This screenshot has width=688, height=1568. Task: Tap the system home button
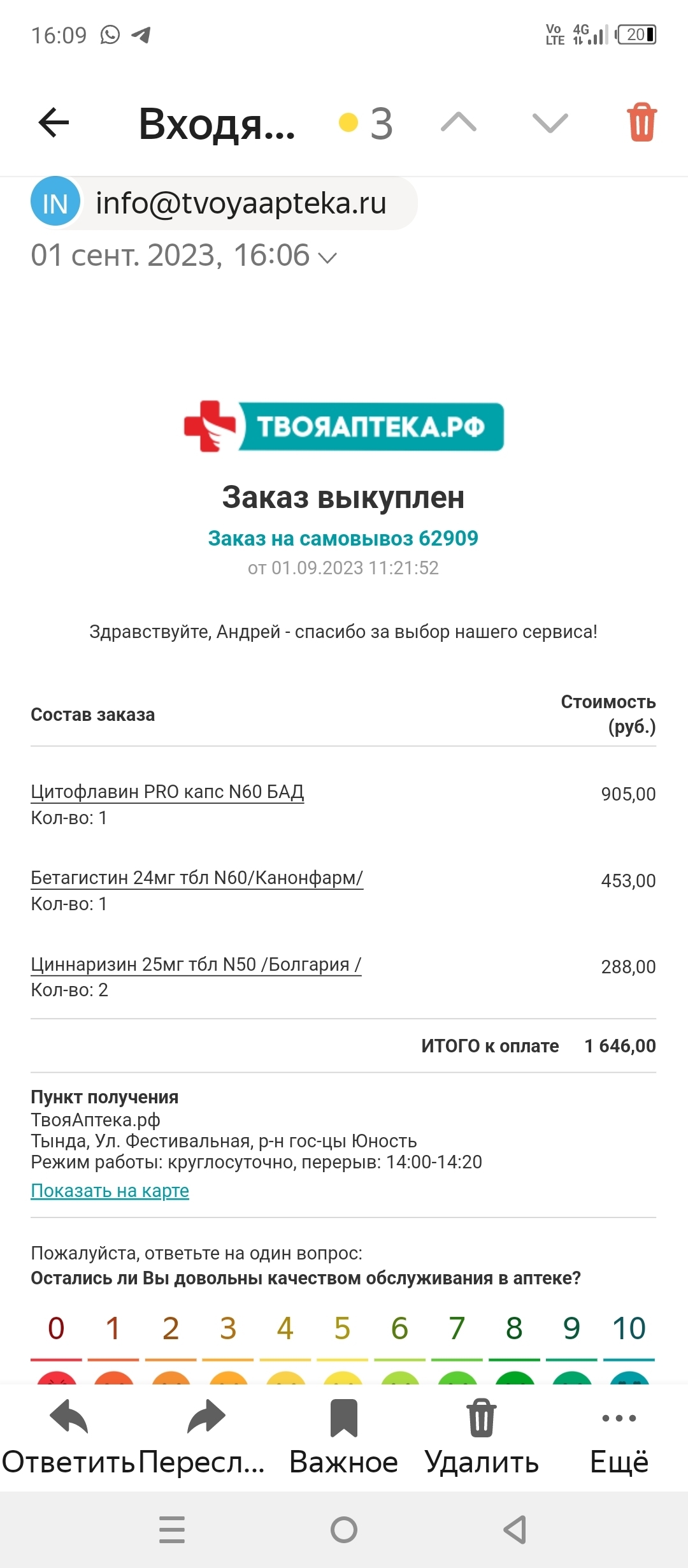click(x=344, y=1529)
